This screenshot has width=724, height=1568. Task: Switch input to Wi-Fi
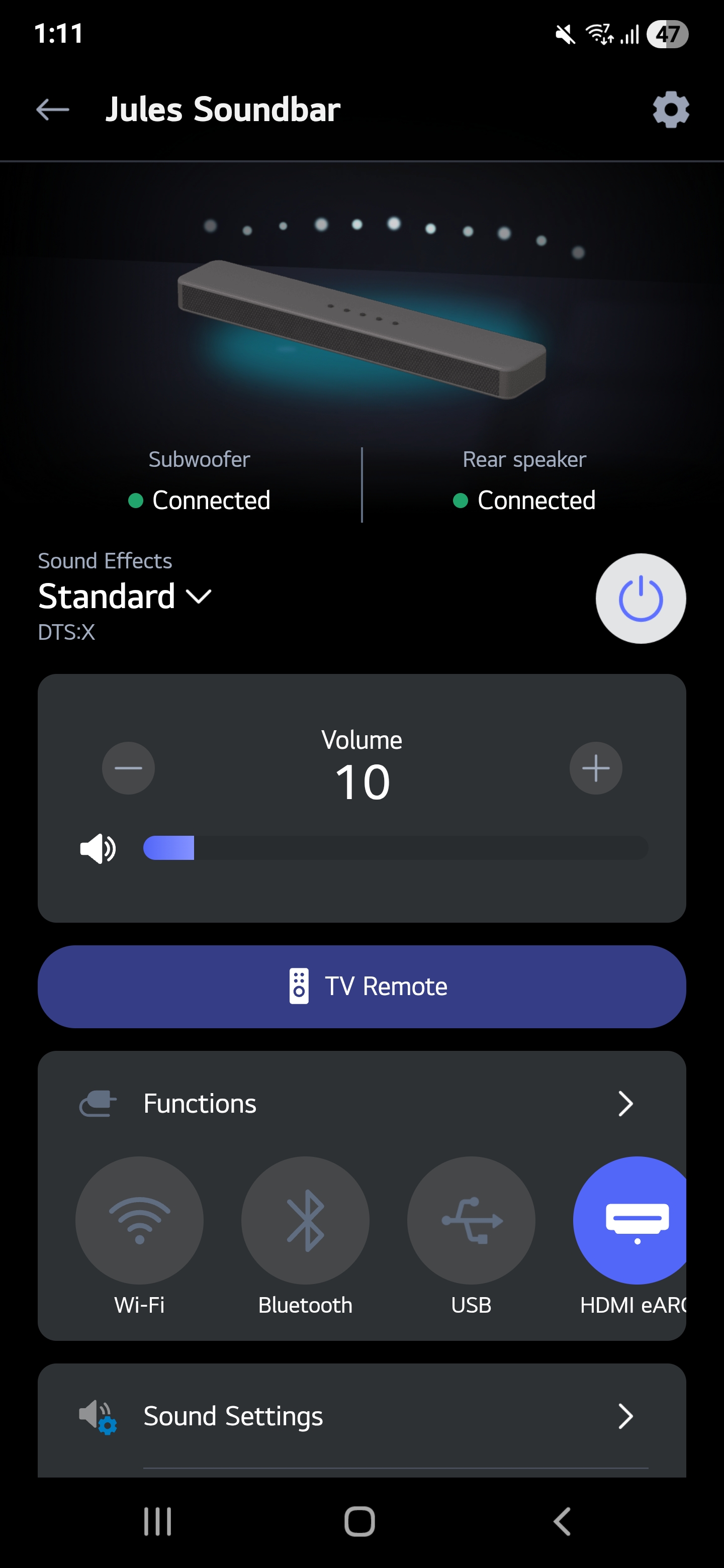[139, 1220]
